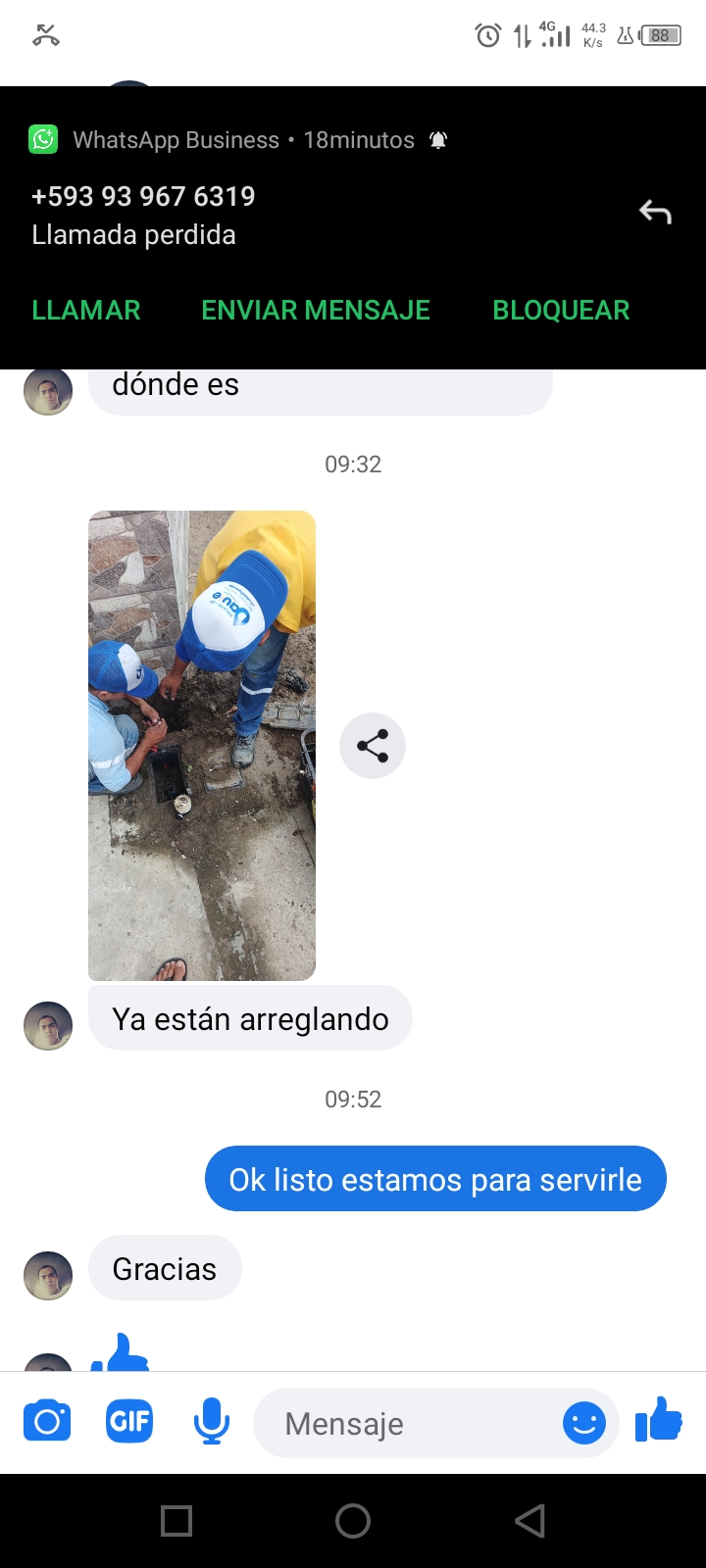Choose ENVIAR MENSAJE in the notification

[316, 310]
